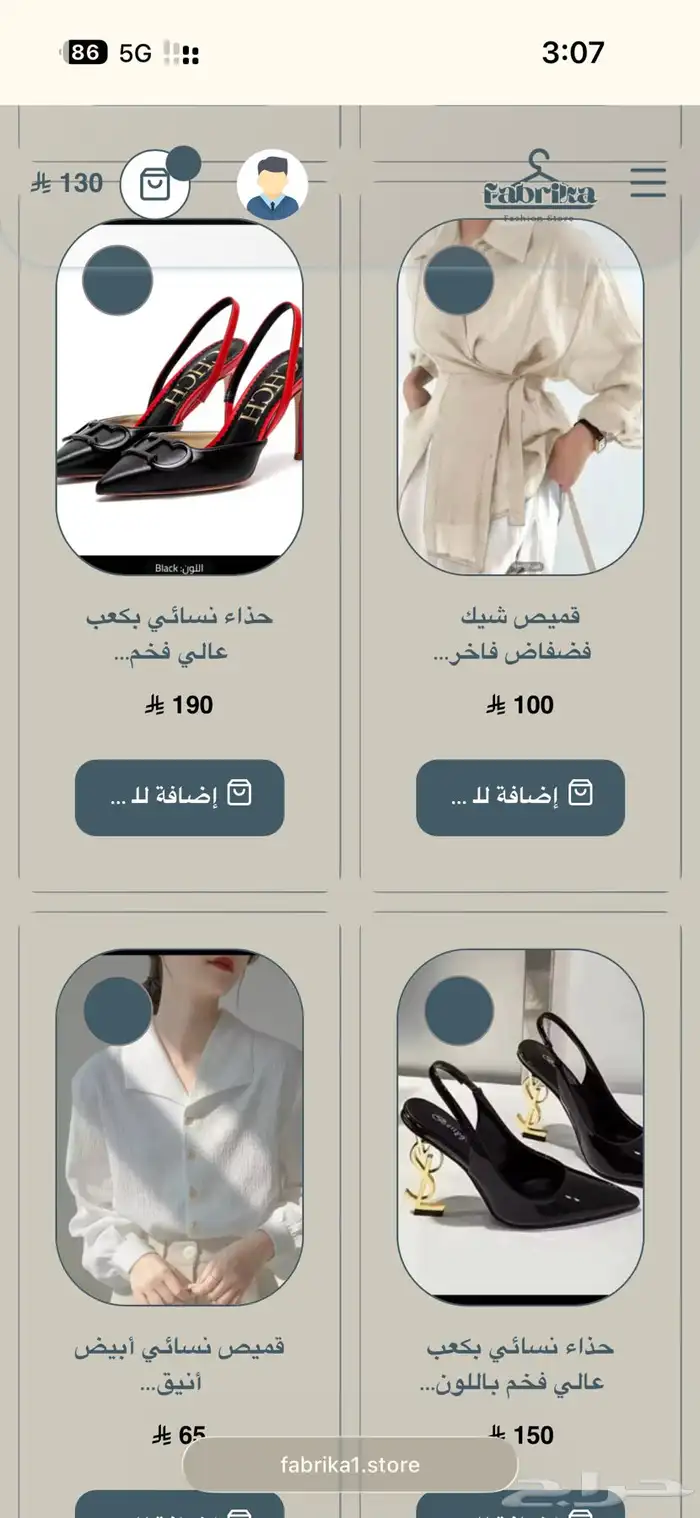
Task: Tap the round badge on the red-strap heels
Action: [117, 280]
